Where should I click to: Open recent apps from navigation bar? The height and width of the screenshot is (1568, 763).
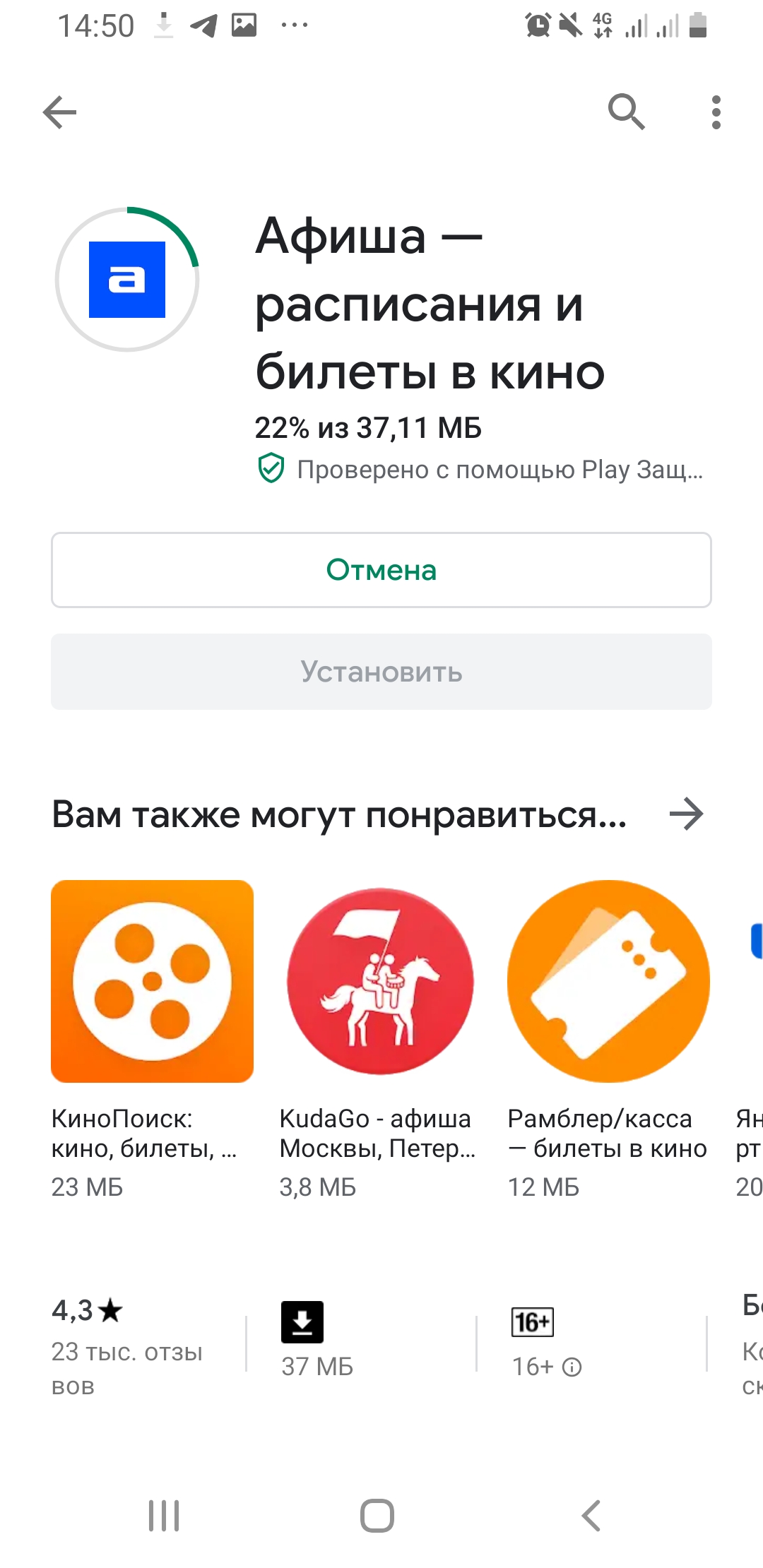click(x=164, y=1516)
